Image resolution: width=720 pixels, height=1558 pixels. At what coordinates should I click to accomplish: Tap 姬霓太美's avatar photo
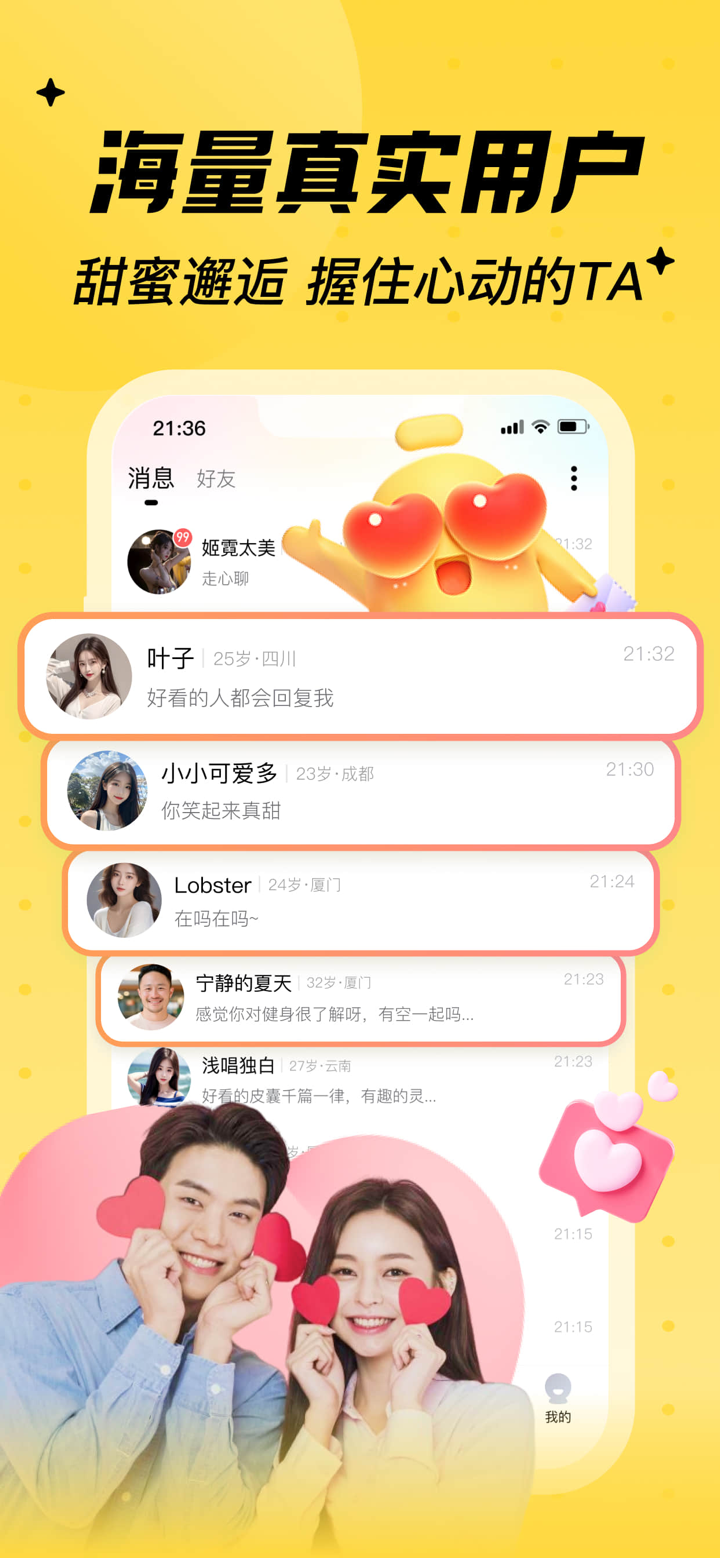pyautogui.click(x=160, y=560)
